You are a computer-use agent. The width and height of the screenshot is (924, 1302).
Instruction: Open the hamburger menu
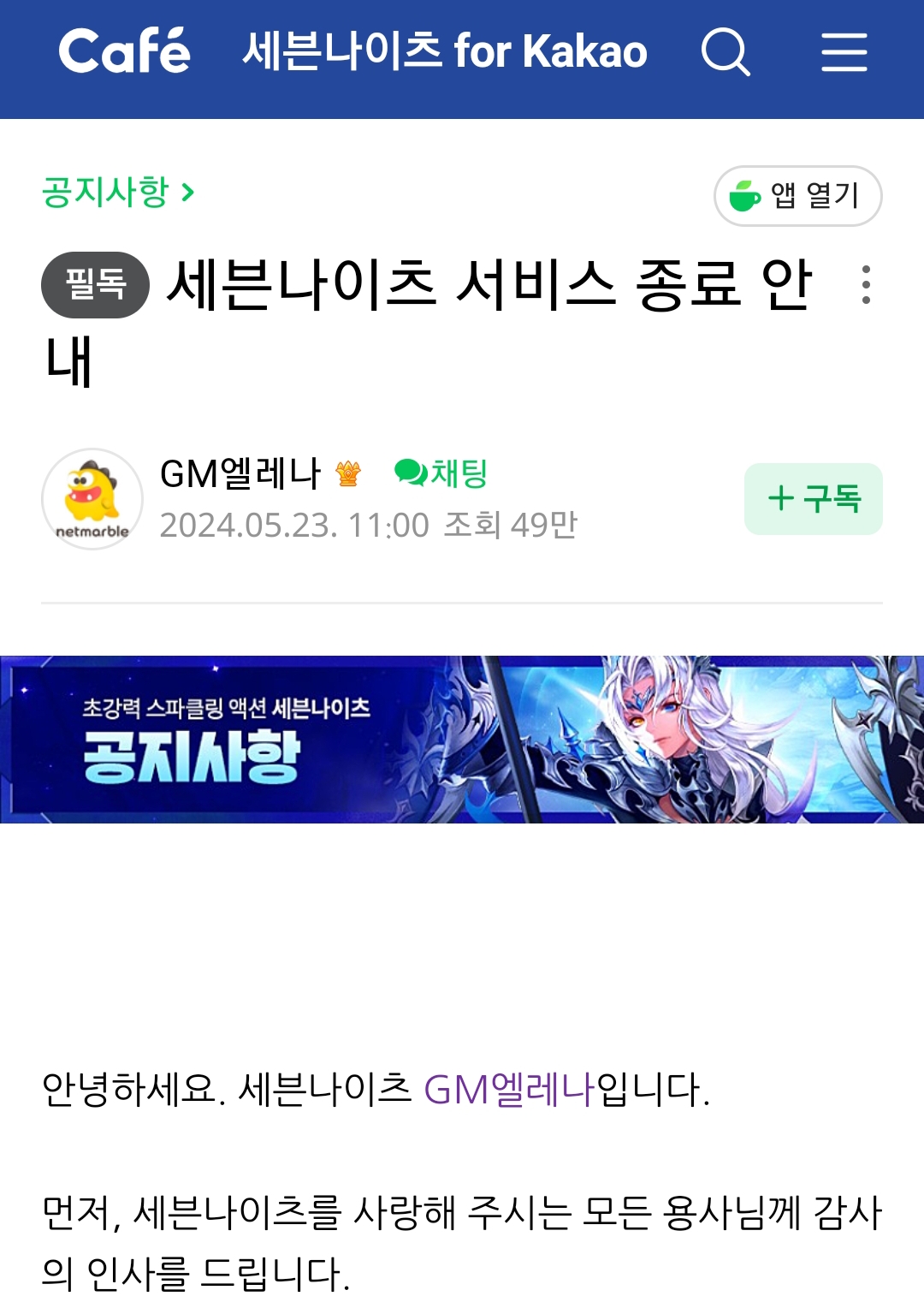844,52
